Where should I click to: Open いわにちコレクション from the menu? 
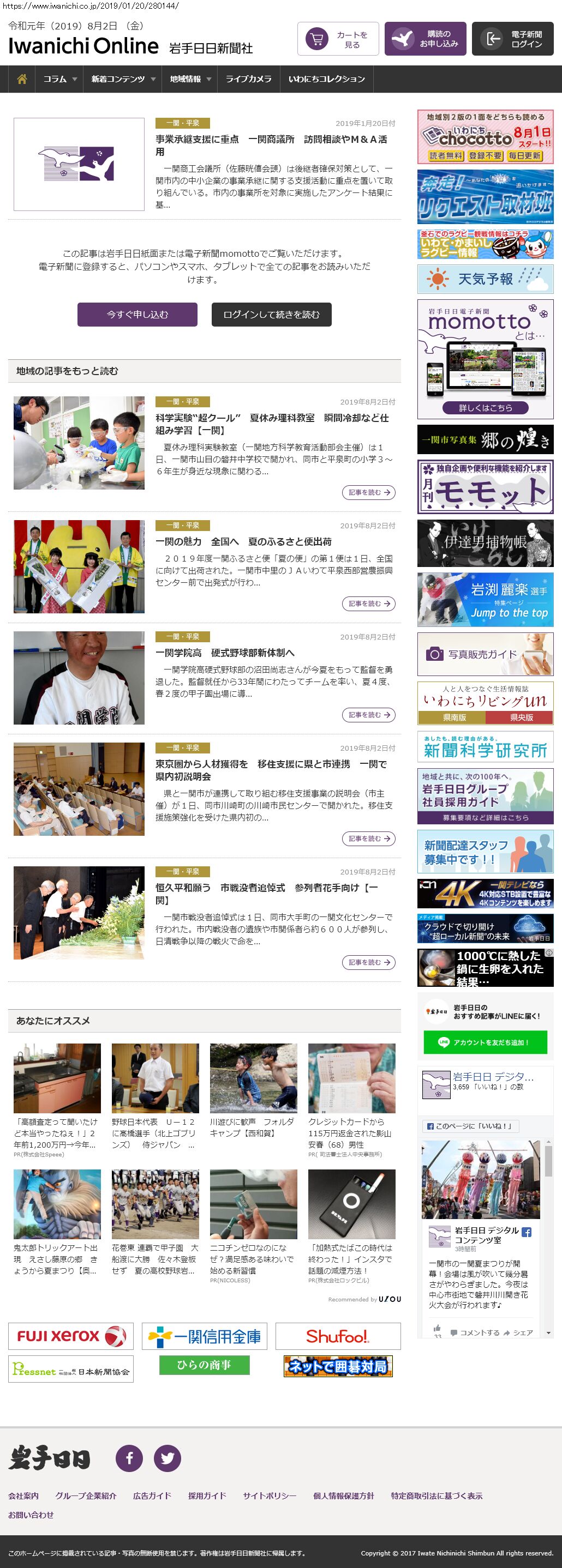(326, 79)
